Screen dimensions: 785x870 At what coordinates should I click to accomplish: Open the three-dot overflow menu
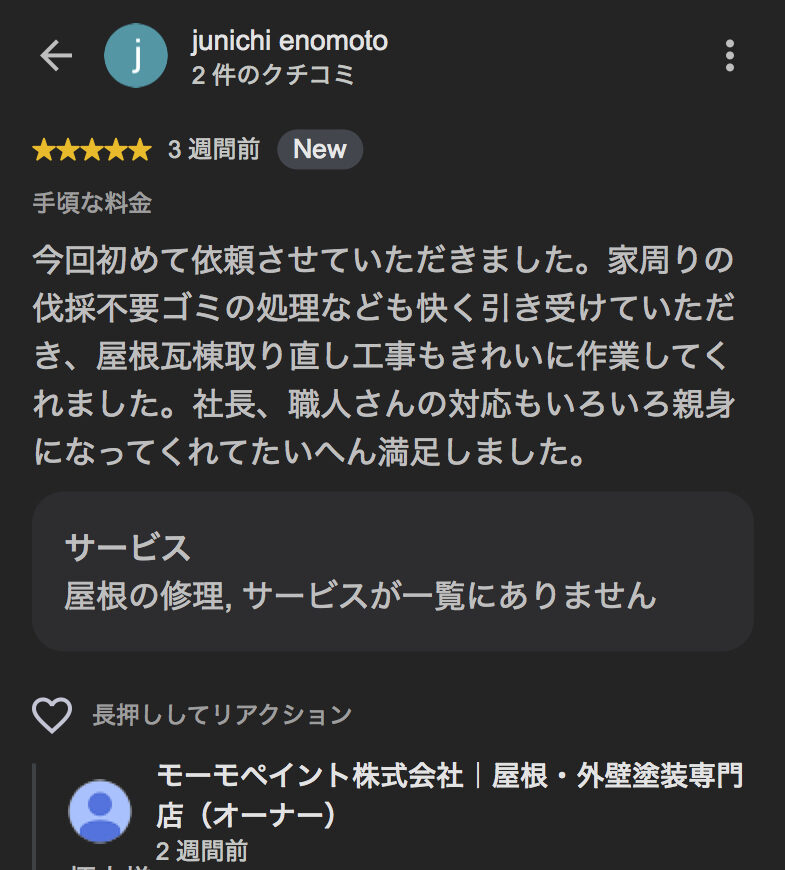coord(730,55)
